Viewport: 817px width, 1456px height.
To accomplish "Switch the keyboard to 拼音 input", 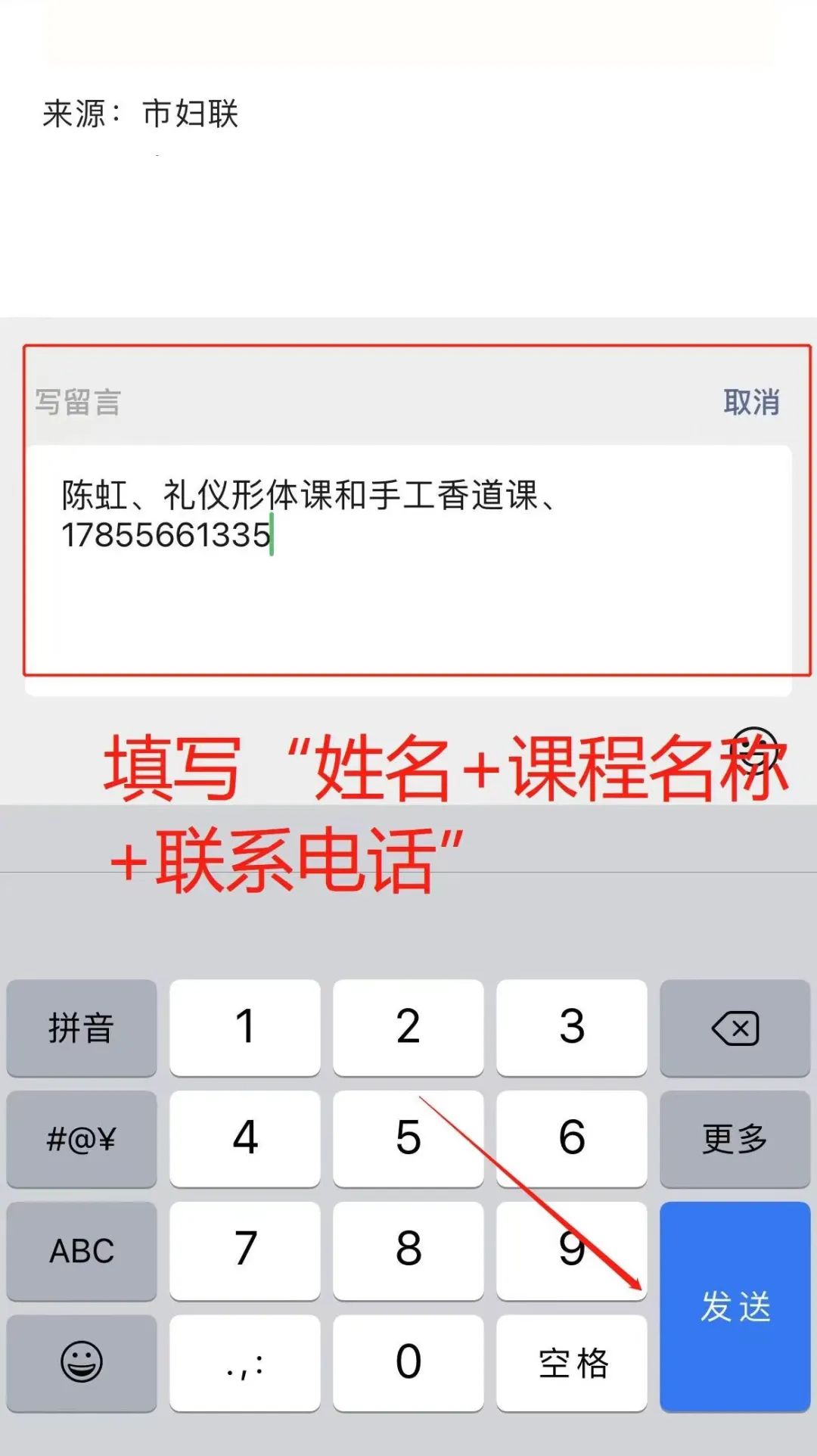I will (x=82, y=1028).
